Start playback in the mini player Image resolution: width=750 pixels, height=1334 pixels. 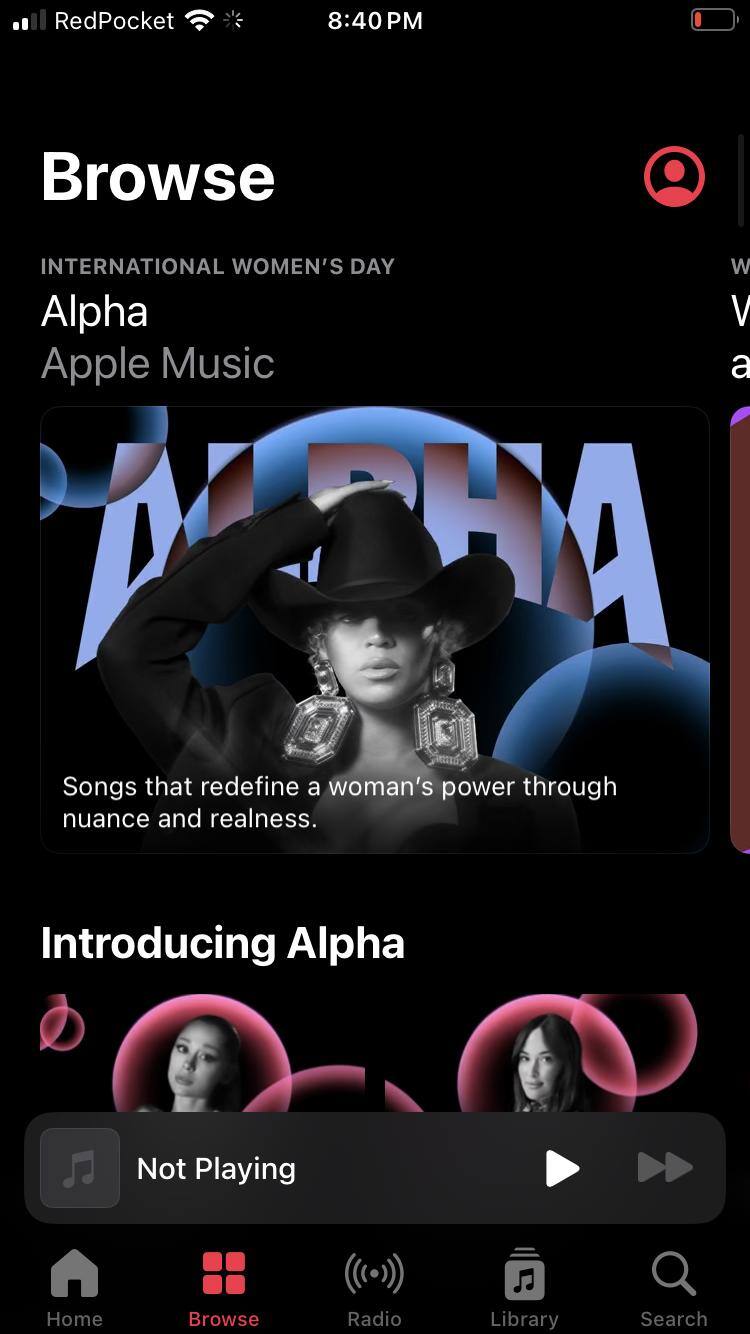[562, 1167]
